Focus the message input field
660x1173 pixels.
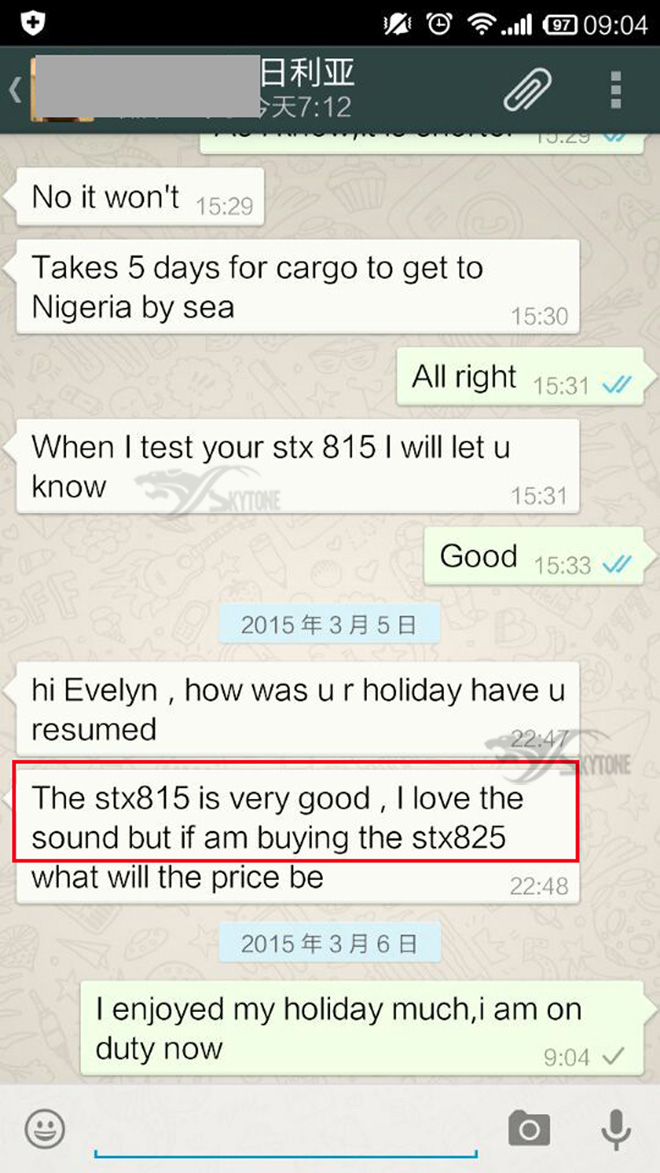click(285, 1129)
